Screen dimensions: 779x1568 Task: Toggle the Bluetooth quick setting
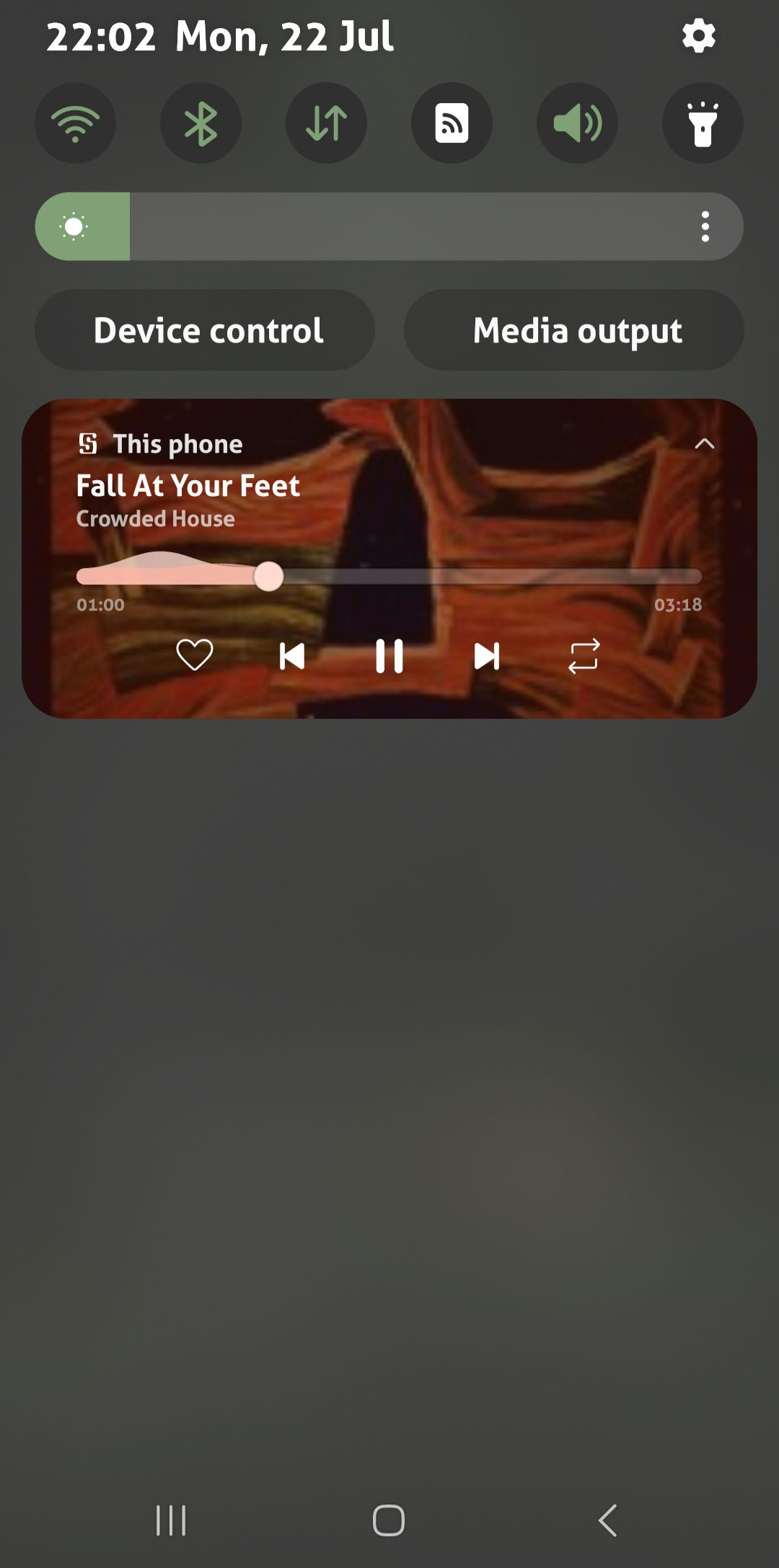tap(201, 123)
